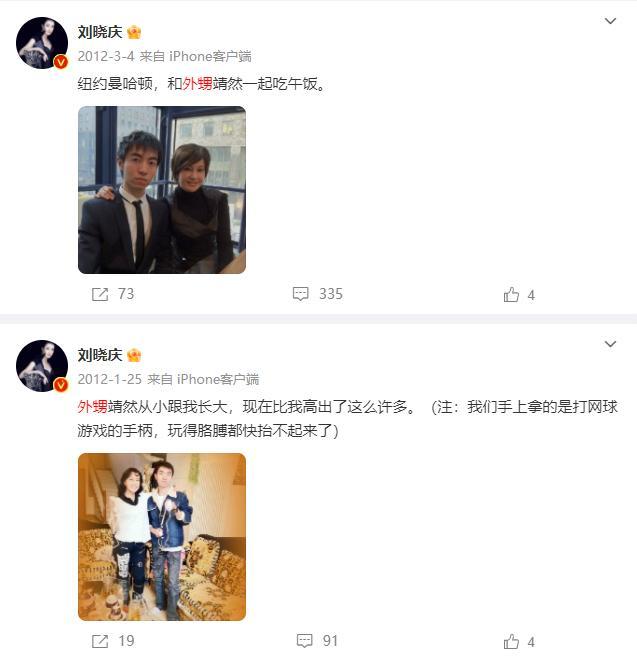The height and width of the screenshot is (657, 637).
Task: Expand the chevron menu on the 2012-3-4 post
Action: (x=610, y=21)
